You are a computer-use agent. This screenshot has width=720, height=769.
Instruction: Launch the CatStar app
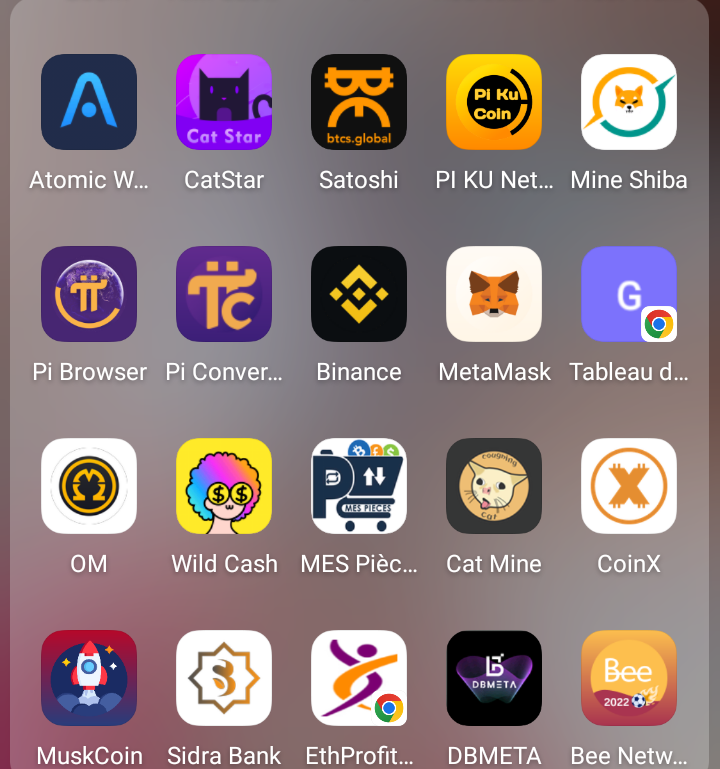point(224,102)
